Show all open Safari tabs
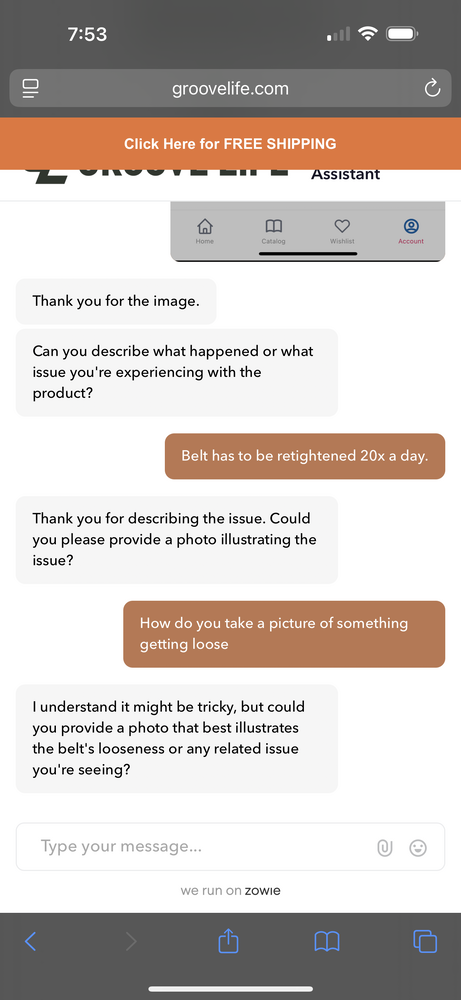The height and width of the screenshot is (1000, 461). pyautogui.click(x=425, y=941)
